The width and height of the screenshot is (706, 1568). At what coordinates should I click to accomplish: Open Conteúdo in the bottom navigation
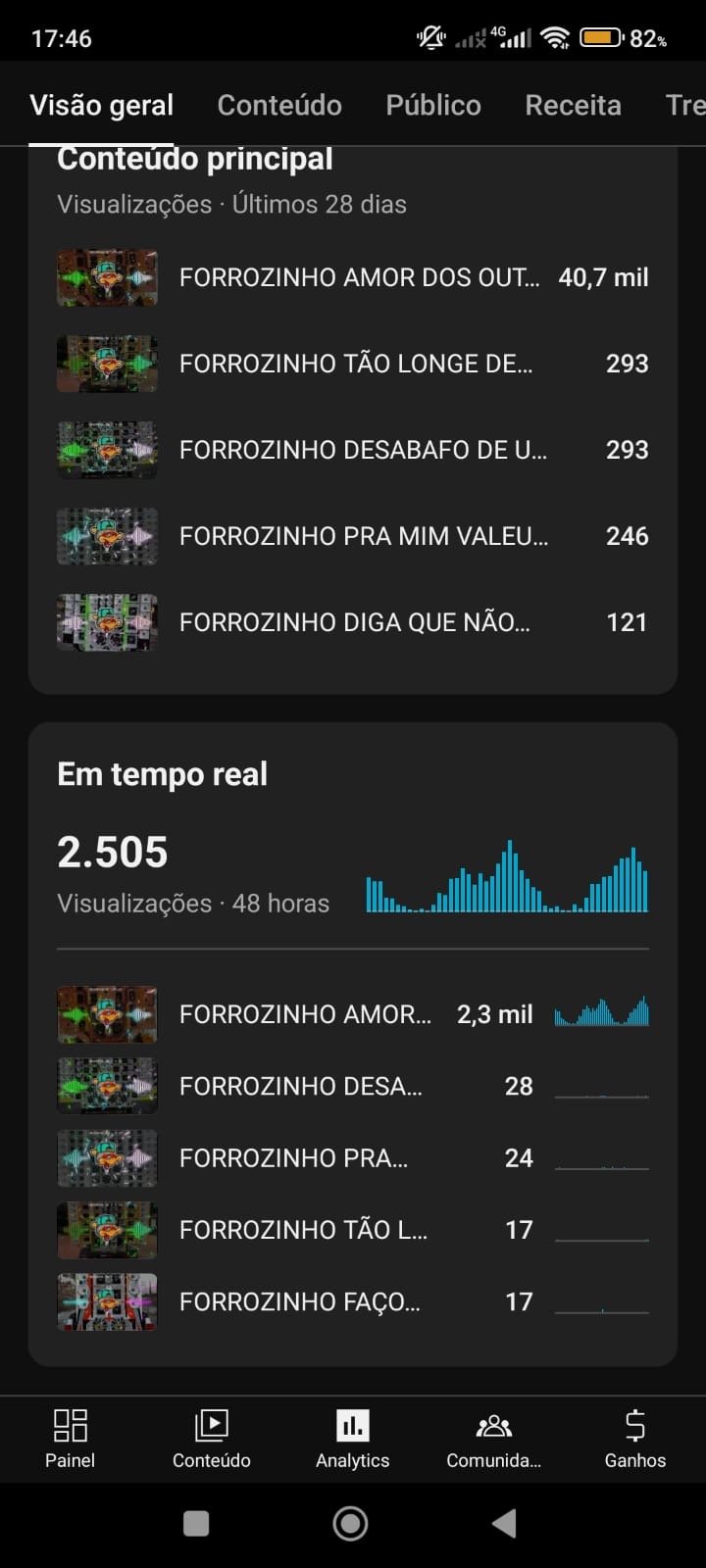[212, 1439]
